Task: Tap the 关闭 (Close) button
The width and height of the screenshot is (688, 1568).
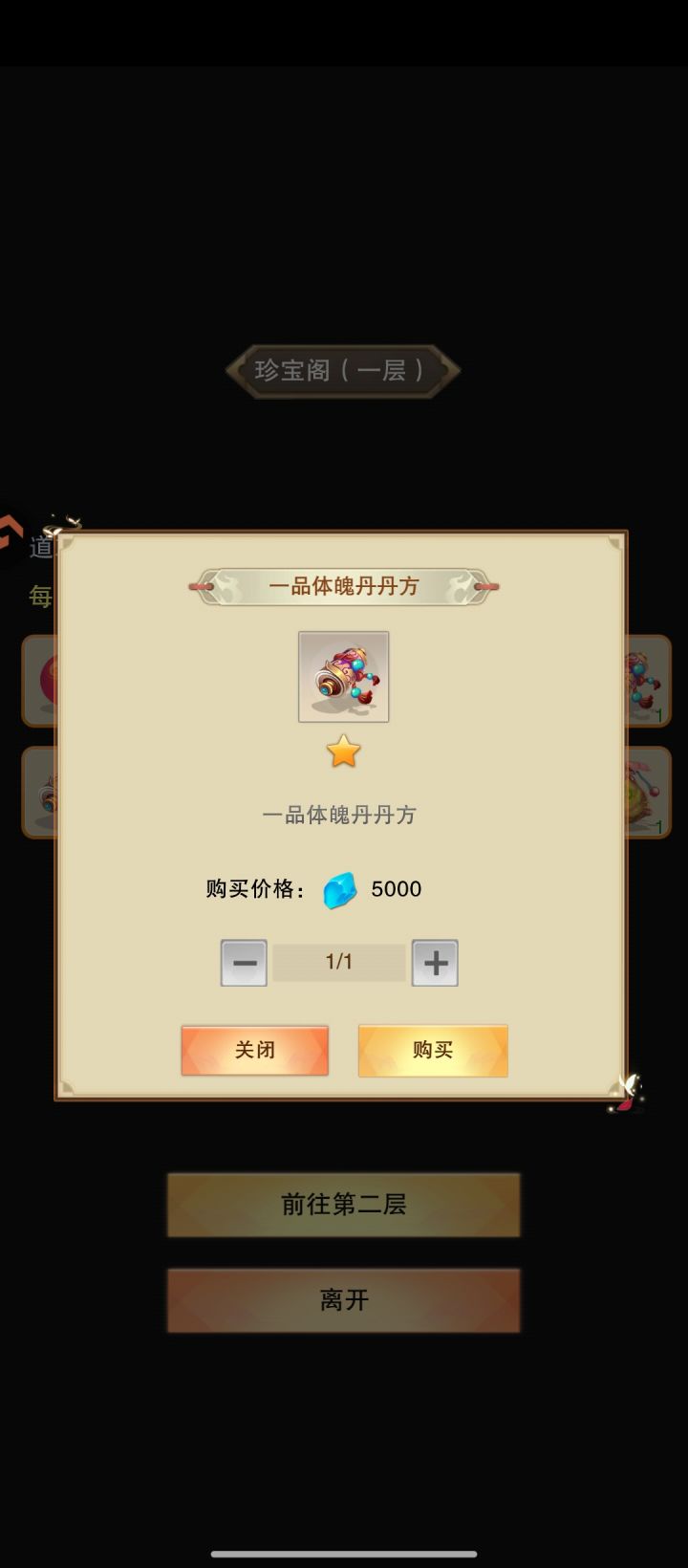Action: 254,1050
